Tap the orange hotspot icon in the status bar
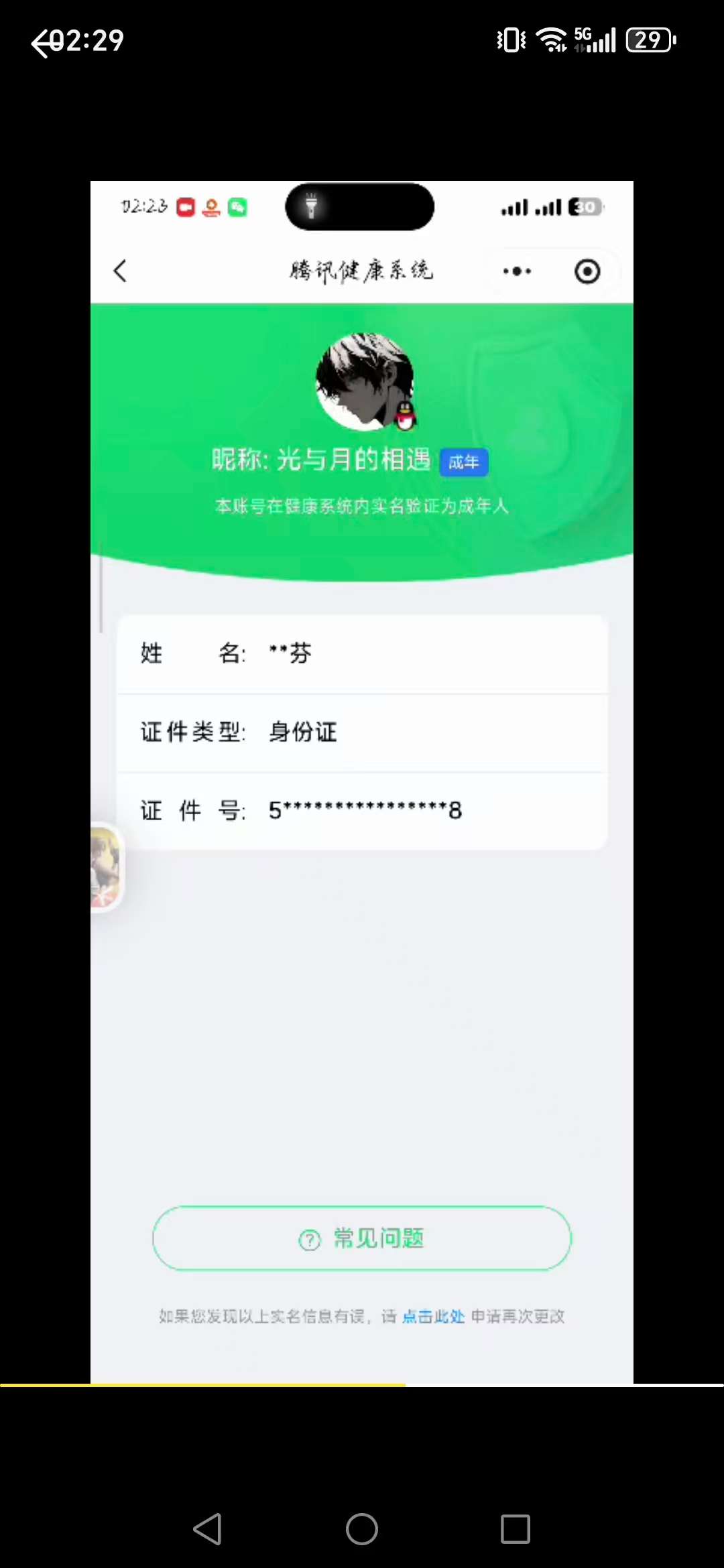The height and width of the screenshot is (1568, 724). 211,207
